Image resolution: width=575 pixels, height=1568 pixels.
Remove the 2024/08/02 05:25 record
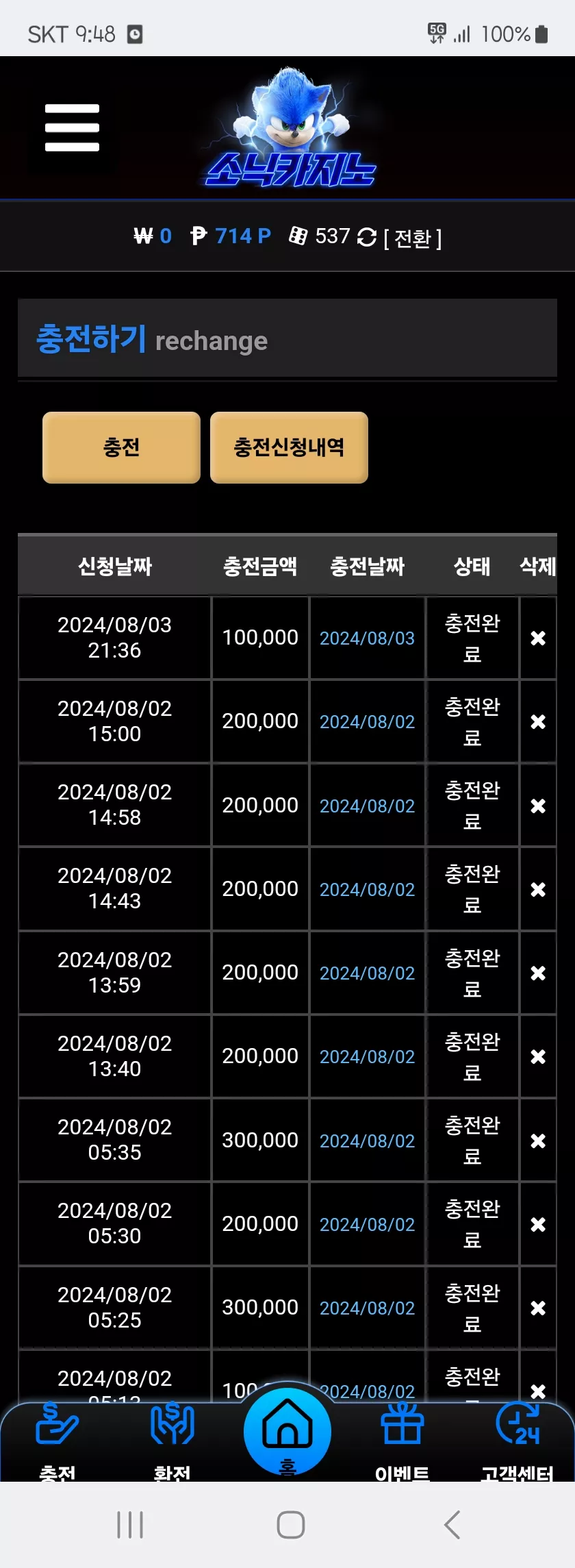[538, 1308]
